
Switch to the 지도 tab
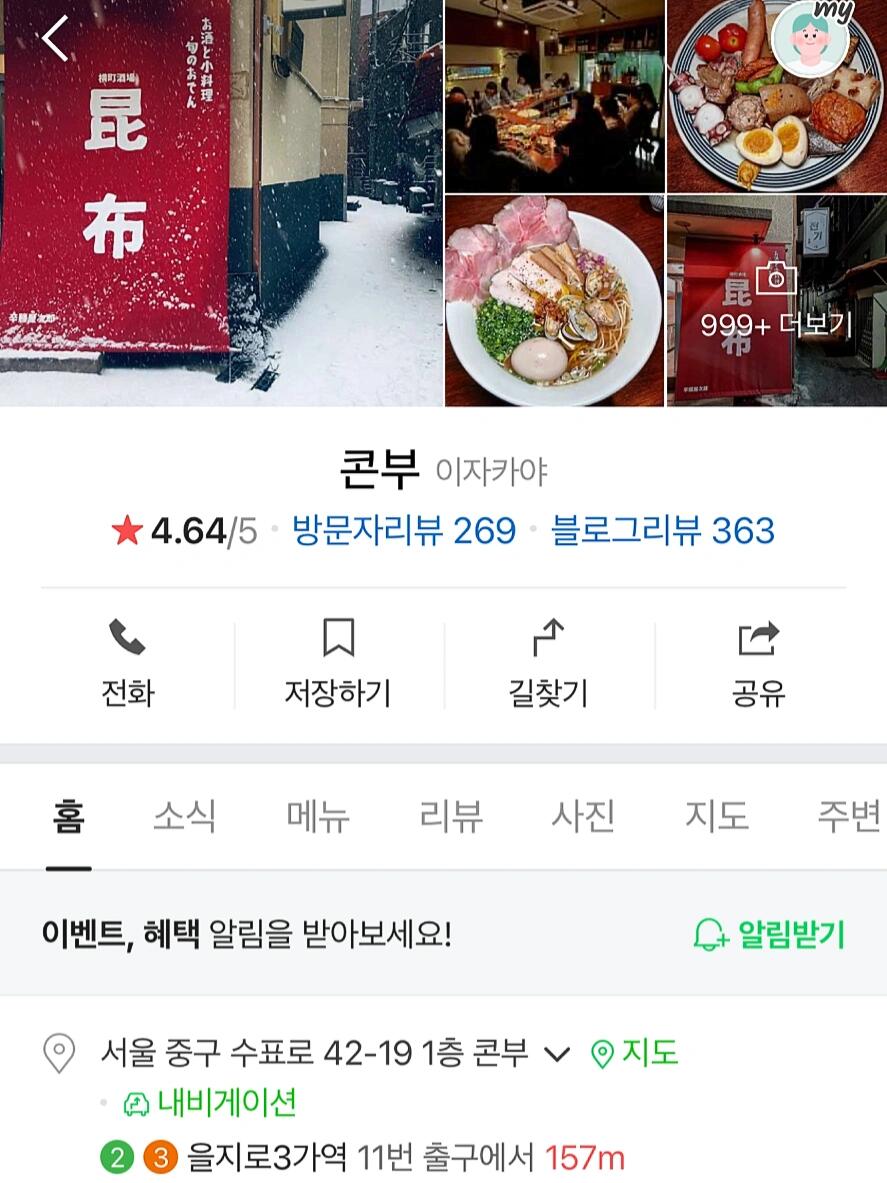click(x=716, y=817)
